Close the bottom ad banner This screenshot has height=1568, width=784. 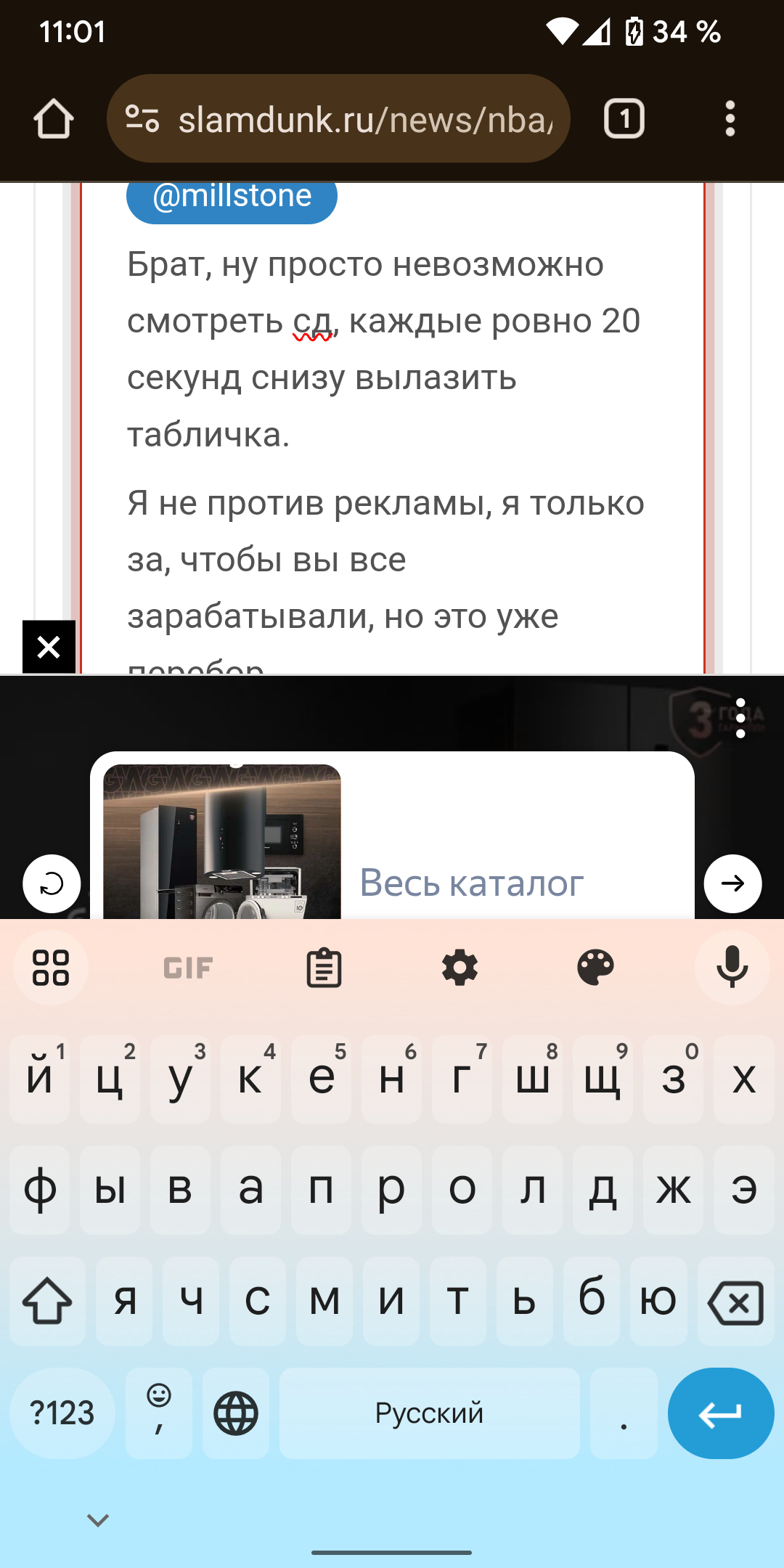(x=49, y=647)
